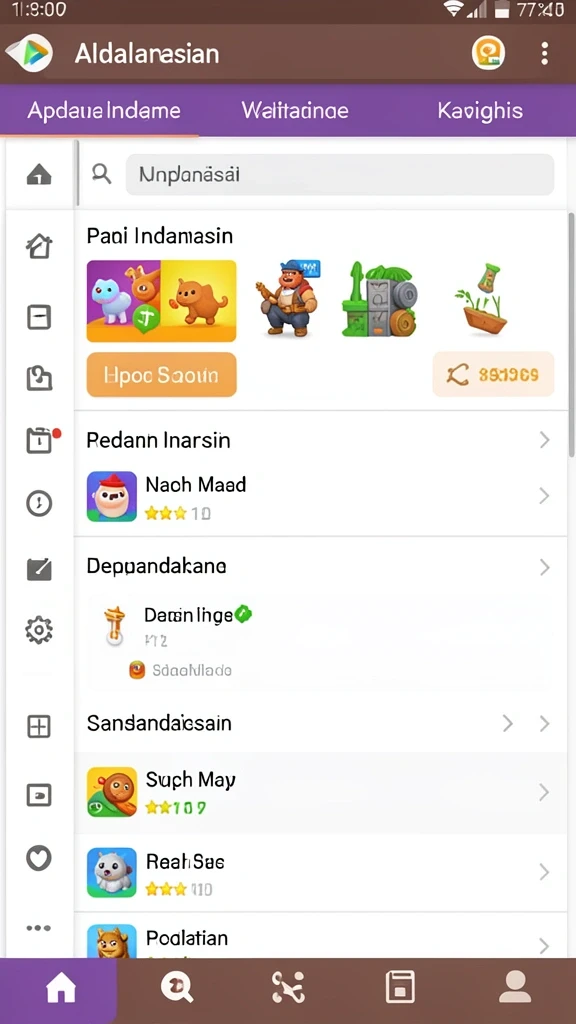Image resolution: width=576 pixels, height=1024 pixels.
Task: Open the Reah Sas app row
Action: pos(320,872)
